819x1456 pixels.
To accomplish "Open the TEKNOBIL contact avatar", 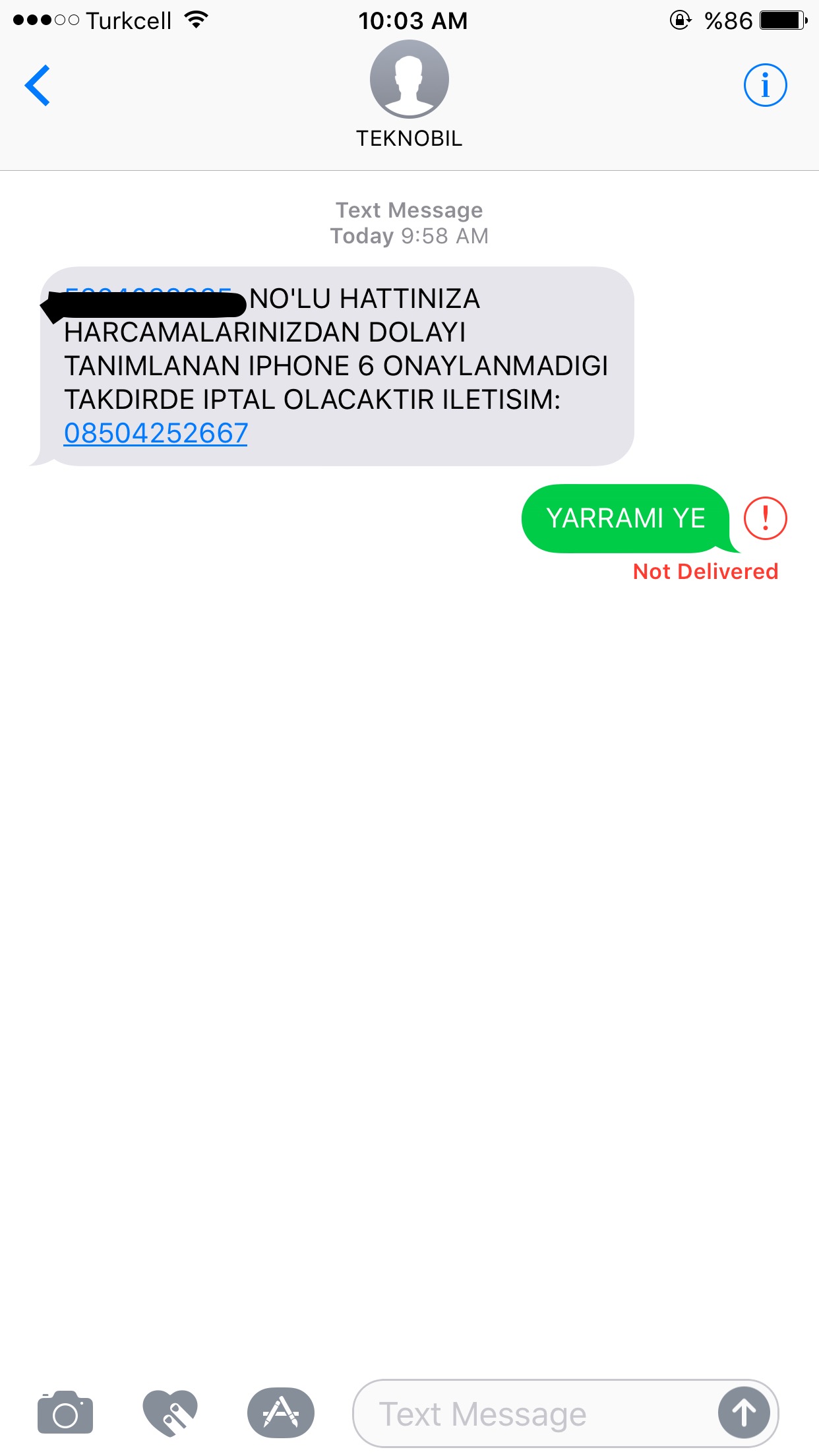I will tap(409, 79).
